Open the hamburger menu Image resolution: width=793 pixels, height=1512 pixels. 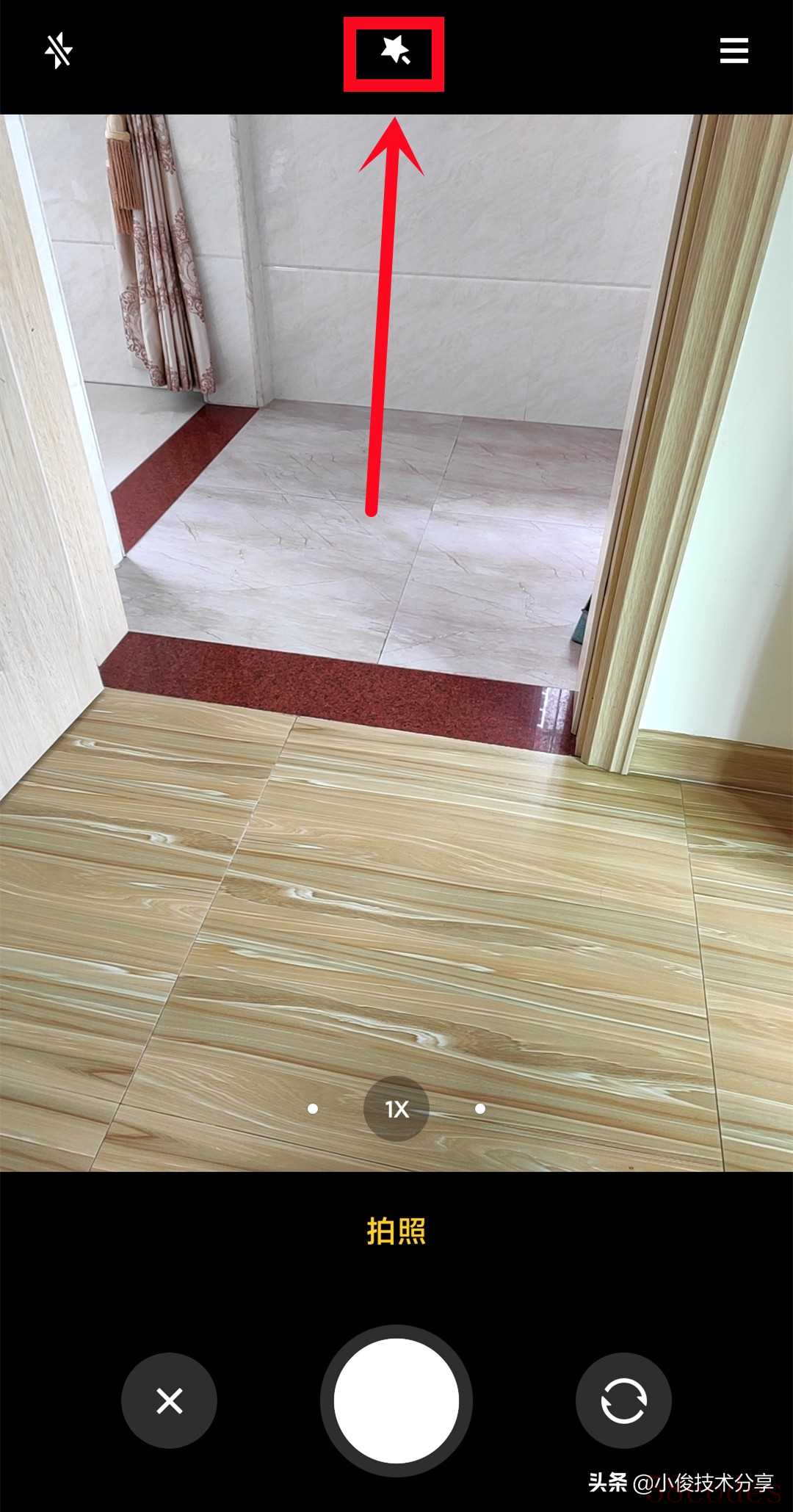click(734, 51)
